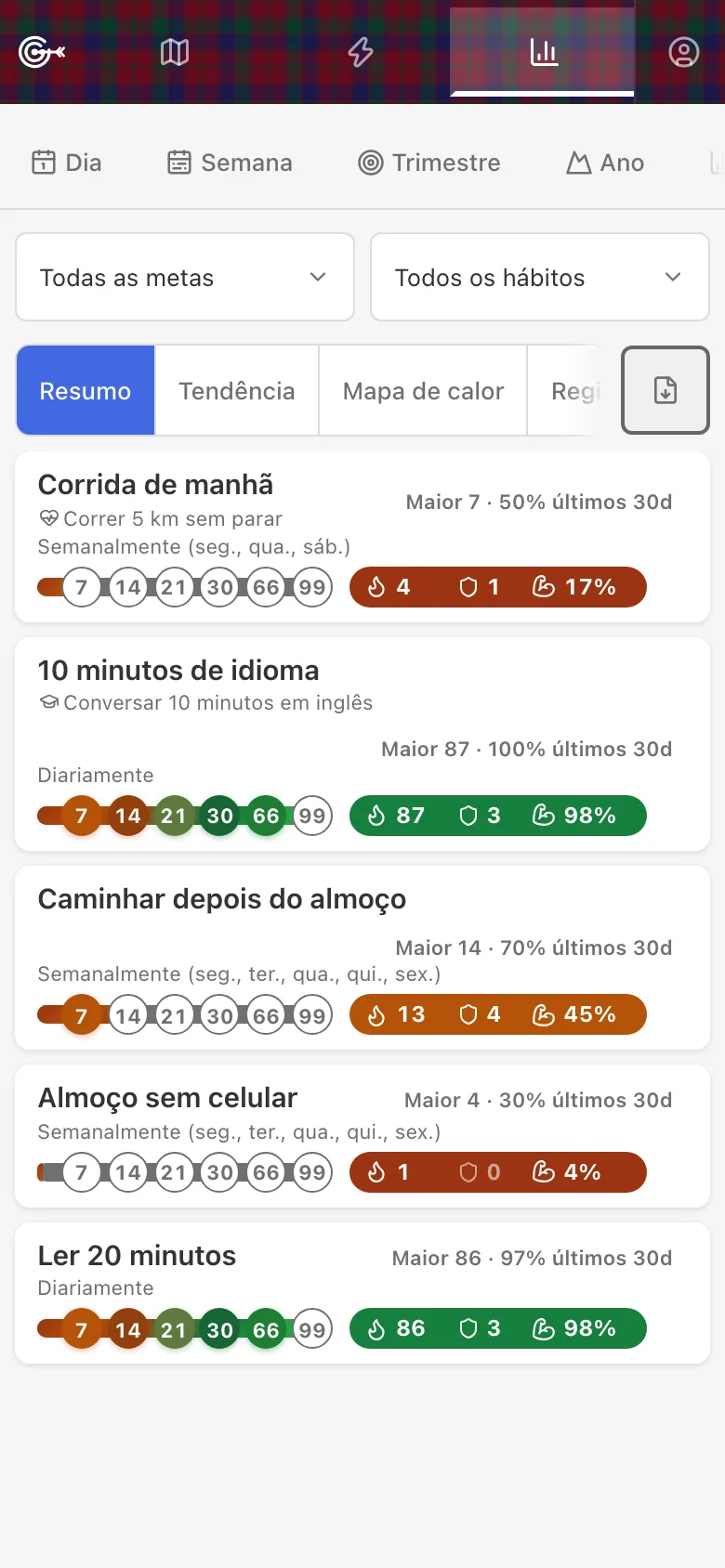Open the goals target icon in top bar
This screenshot has width=725, height=1568.
coord(42,52)
